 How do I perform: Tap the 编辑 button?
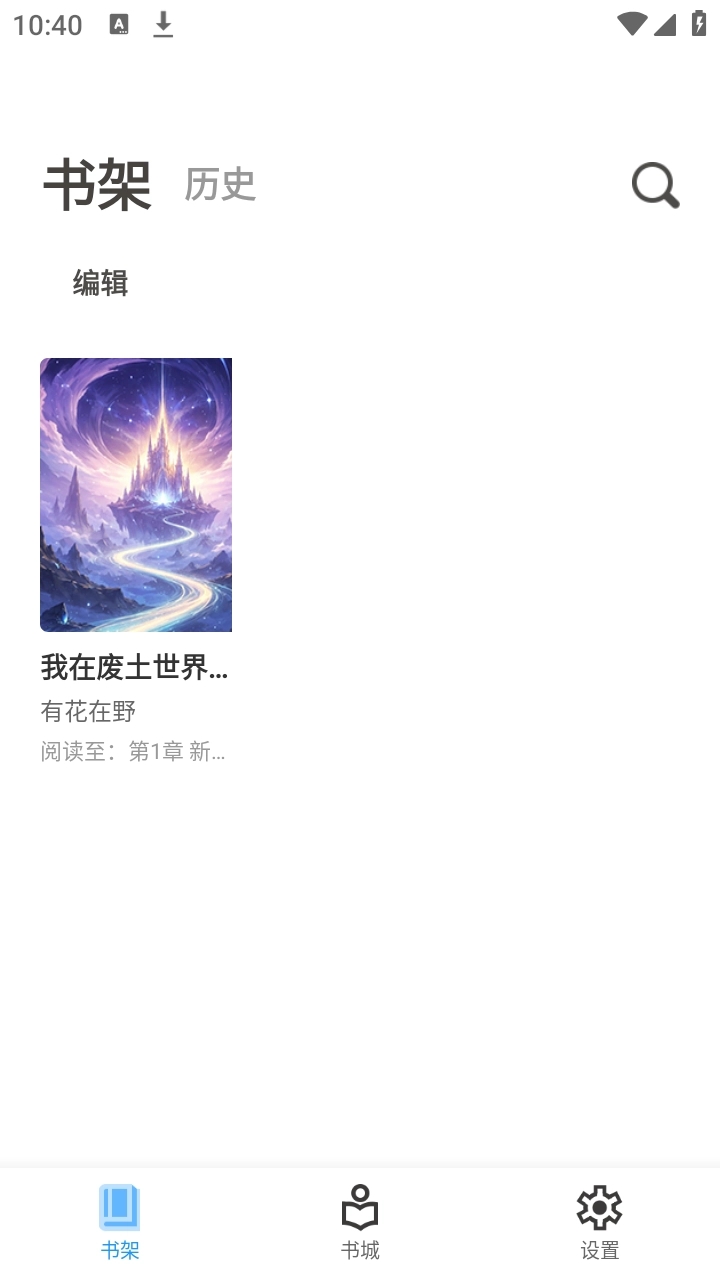pos(100,283)
